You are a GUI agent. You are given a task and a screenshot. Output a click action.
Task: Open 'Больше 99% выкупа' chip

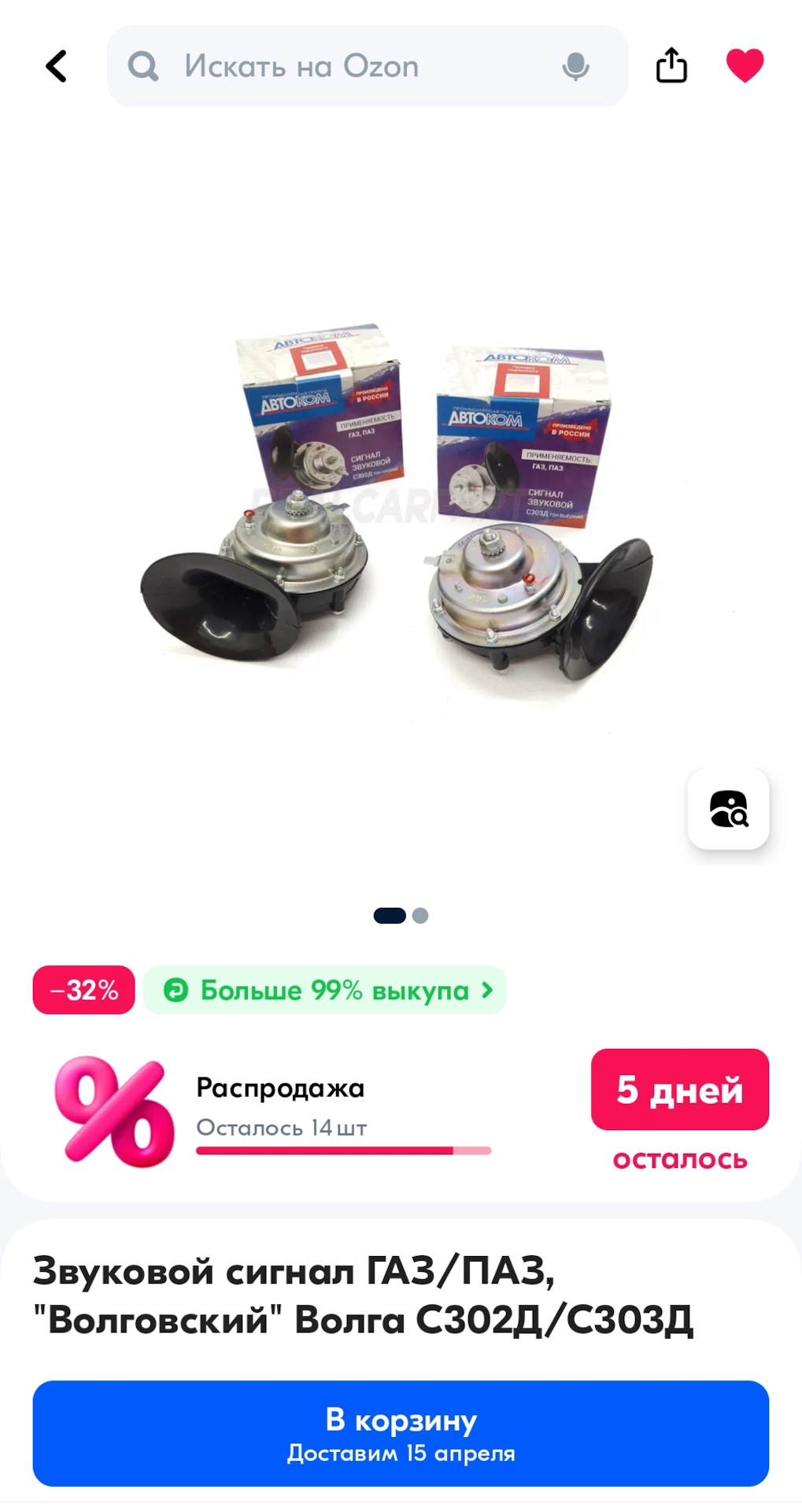point(324,990)
